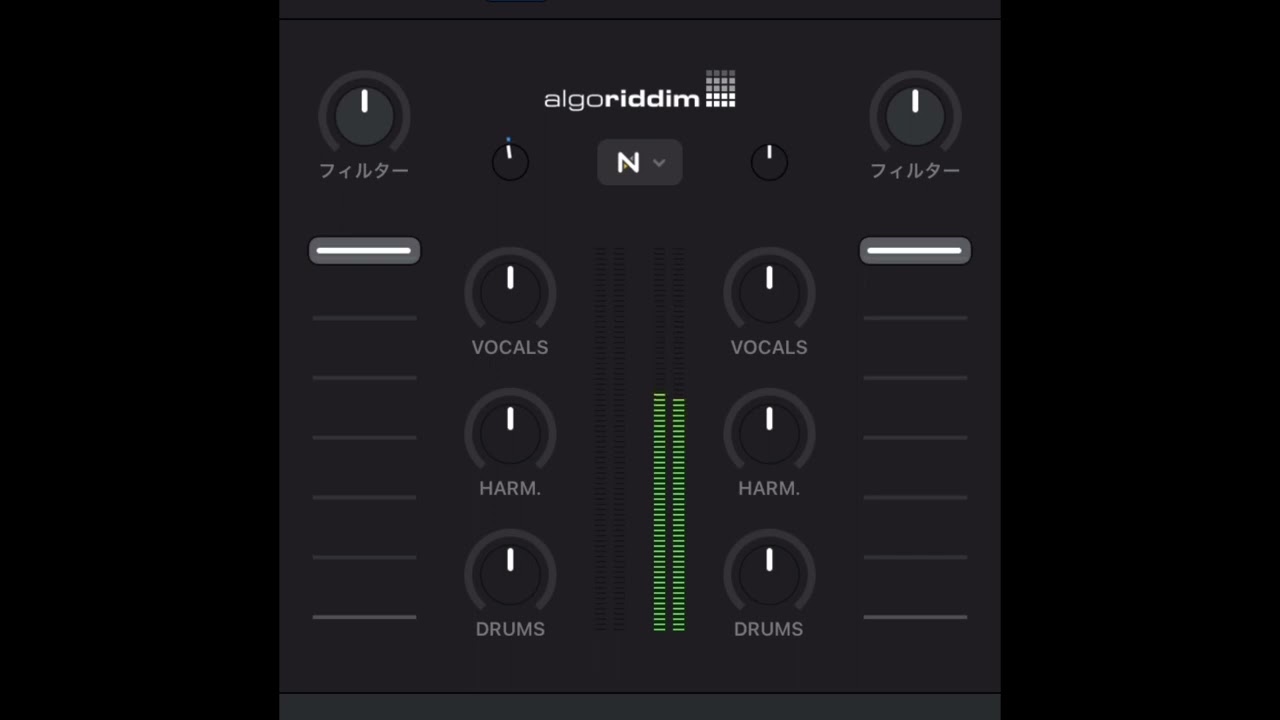Select the right deck's DRUMS knob

coord(769,575)
